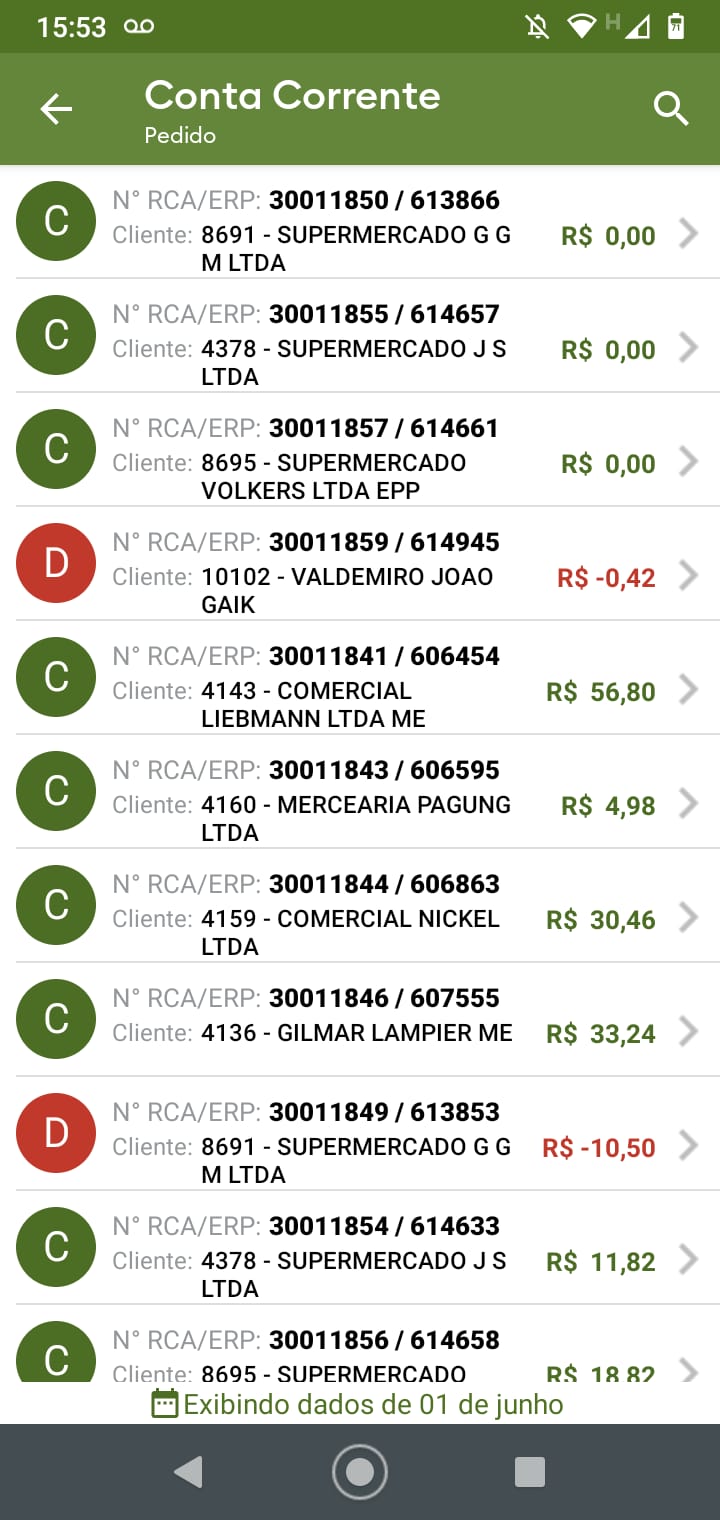The image size is (720, 1520).
Task: Open the search magnifier in the app bar
Action: pos(671,109)
